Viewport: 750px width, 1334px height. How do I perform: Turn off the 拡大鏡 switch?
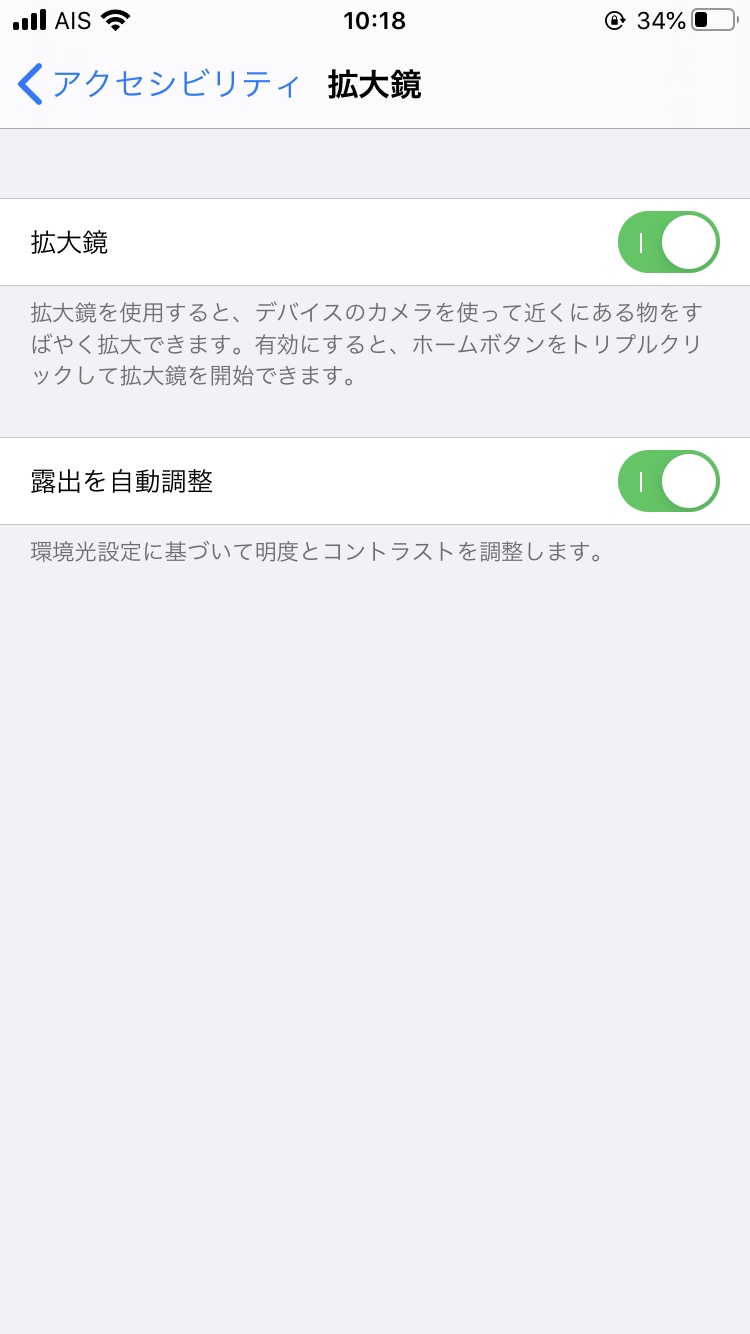(x=669, y=242)
